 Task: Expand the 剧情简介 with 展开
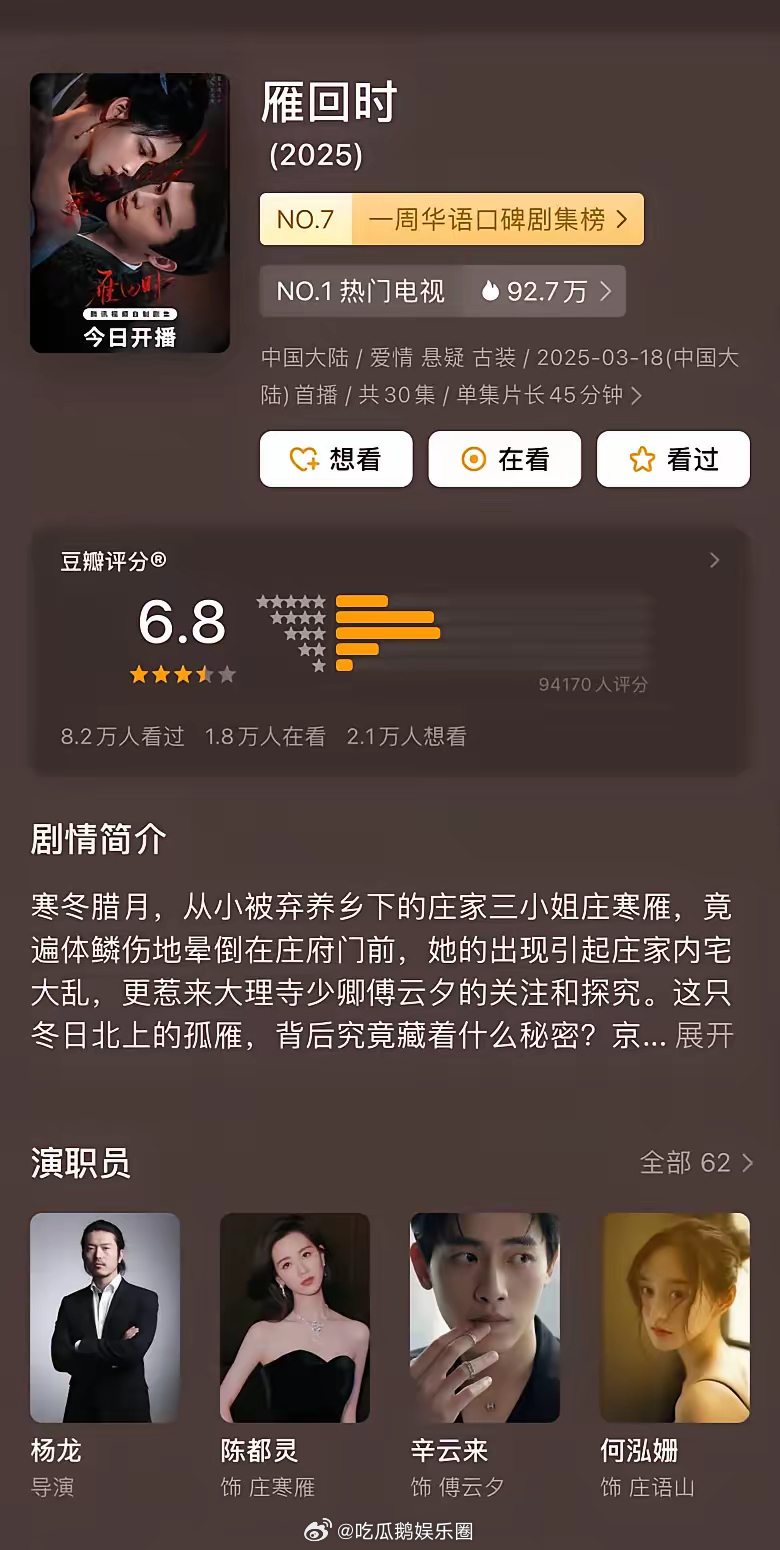[x=704, y=1036]
